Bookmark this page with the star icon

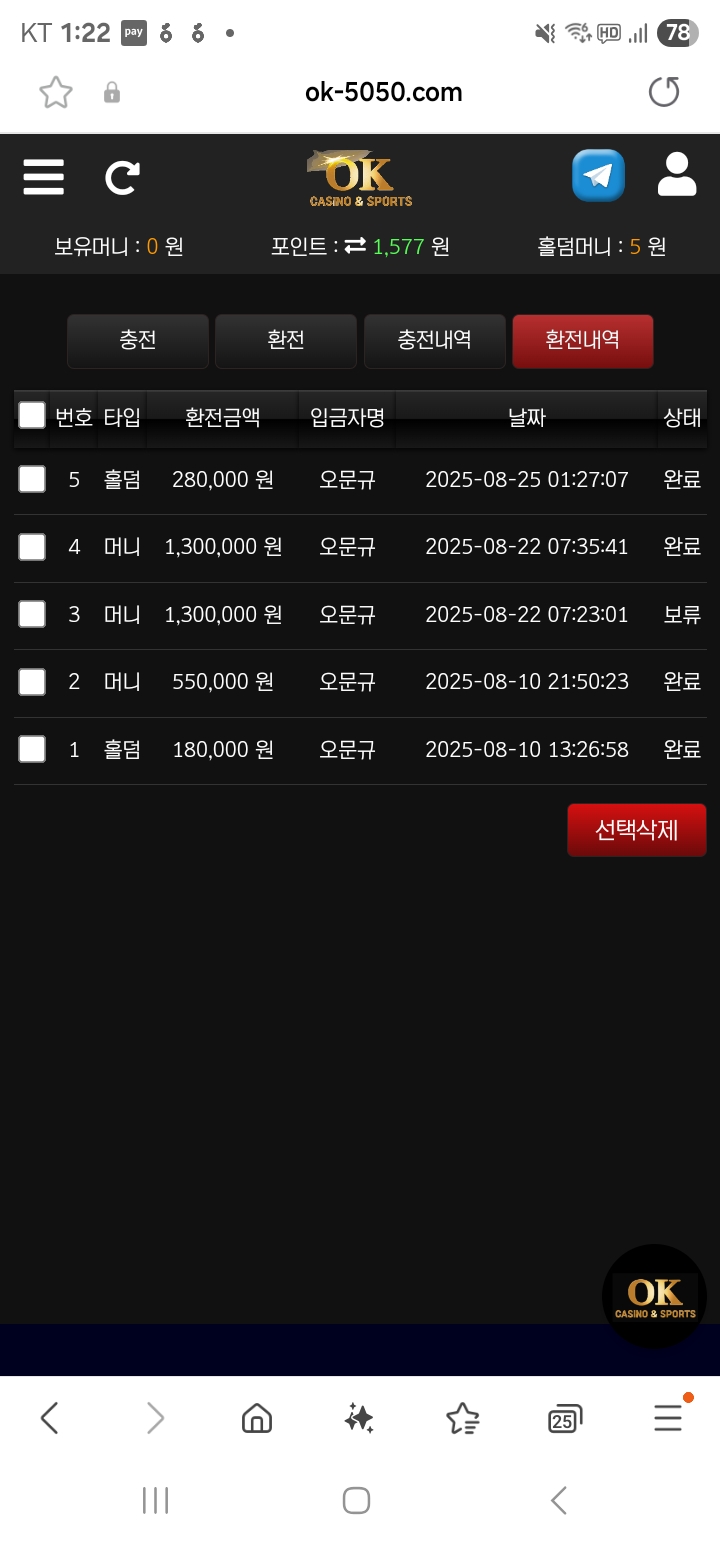click(56, 93)
